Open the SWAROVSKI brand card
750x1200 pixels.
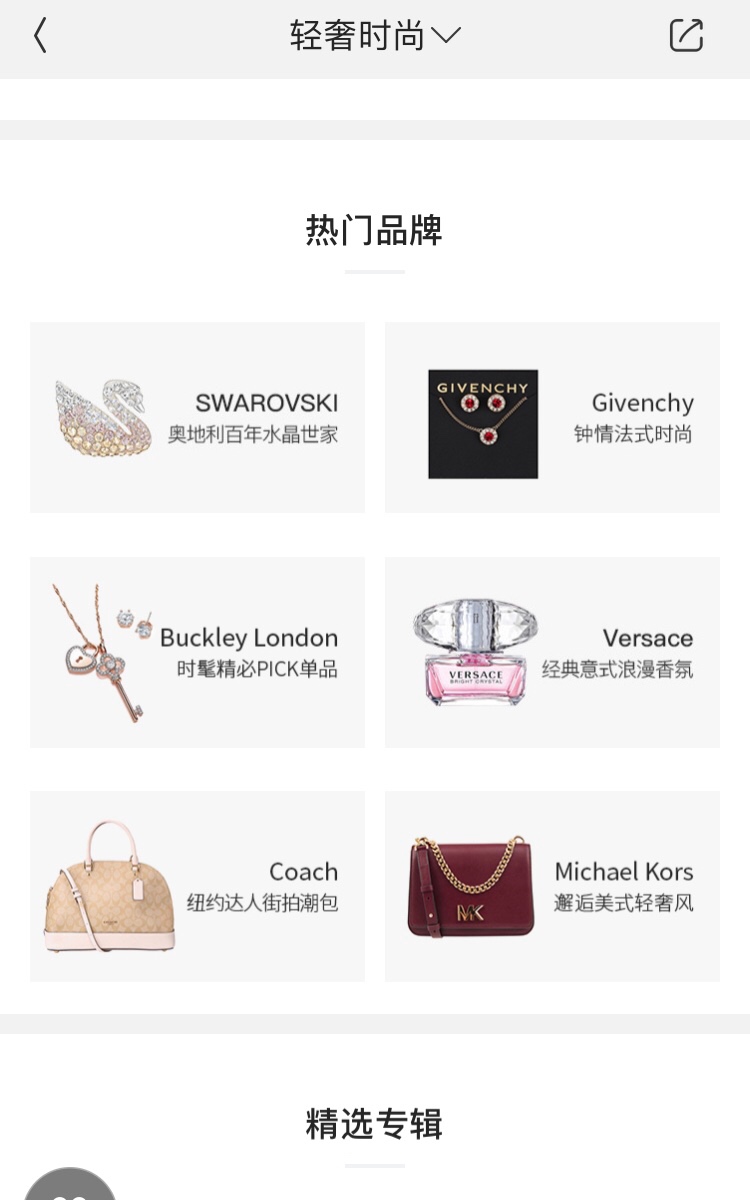click(x=197, y=417)
